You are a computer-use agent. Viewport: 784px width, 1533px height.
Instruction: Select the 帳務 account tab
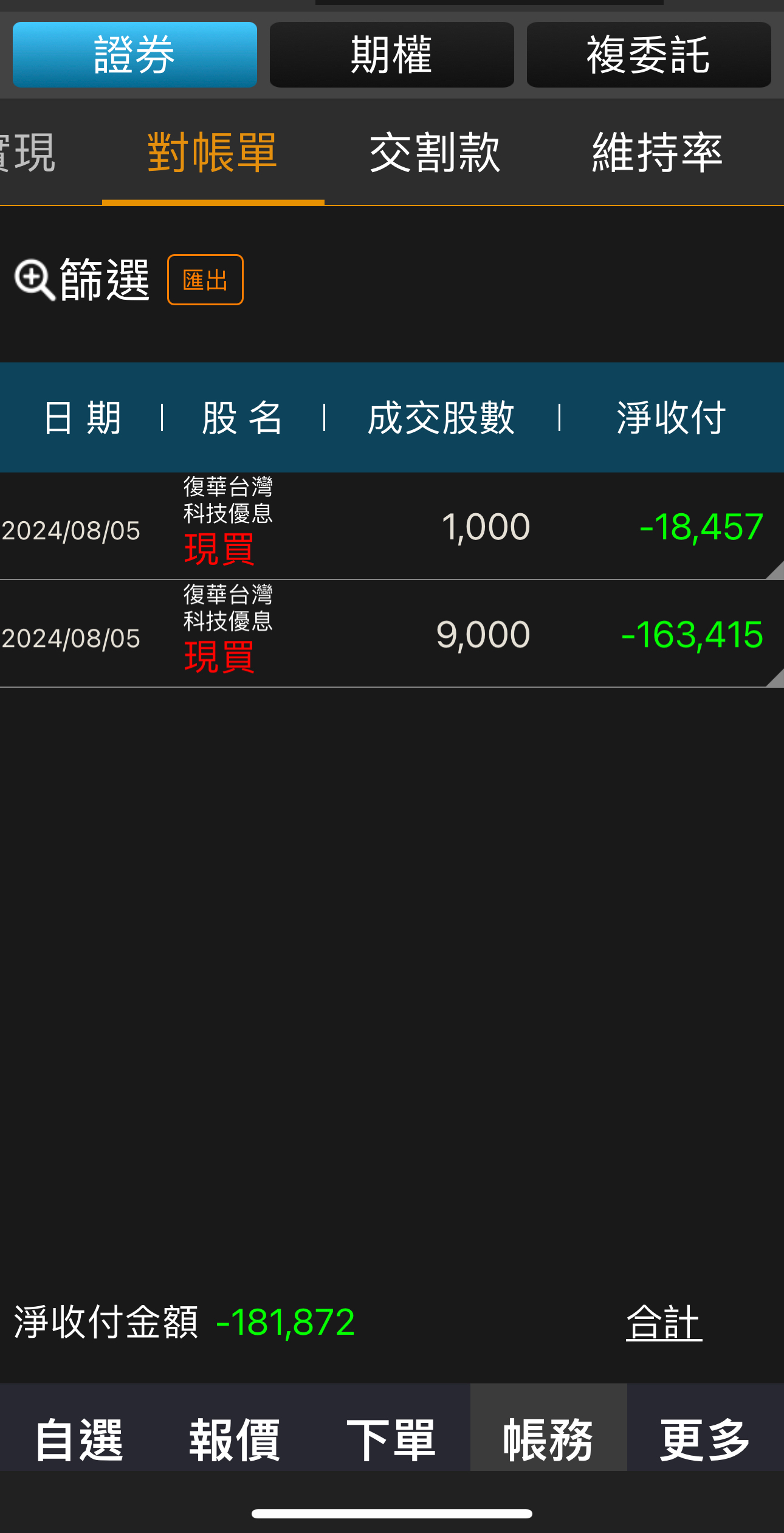tap(548, 1439)
